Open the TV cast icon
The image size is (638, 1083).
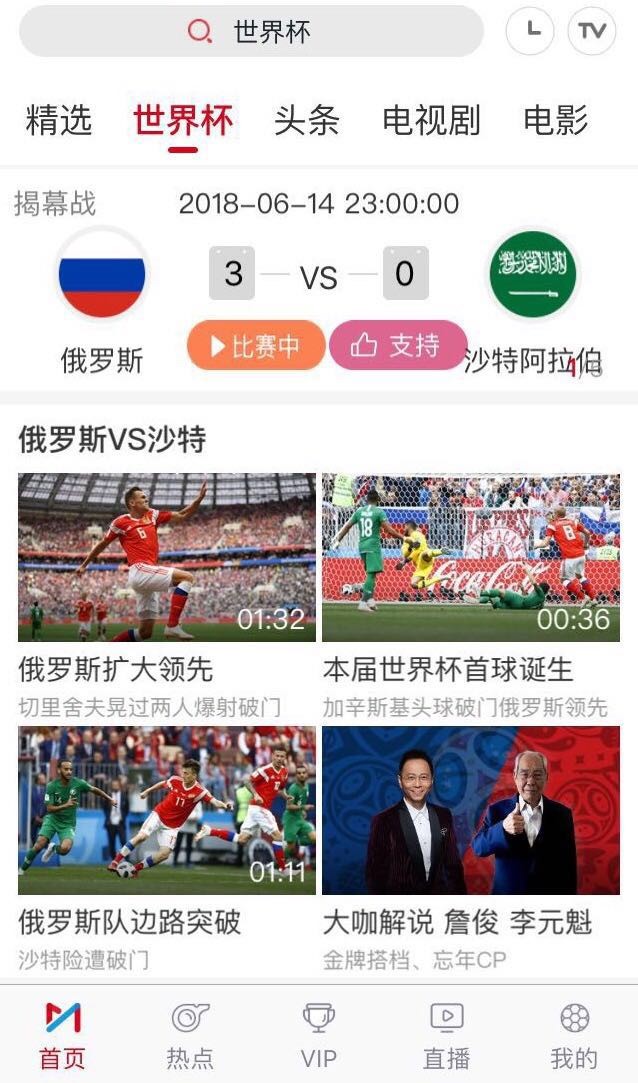click(x=592, y=31)
